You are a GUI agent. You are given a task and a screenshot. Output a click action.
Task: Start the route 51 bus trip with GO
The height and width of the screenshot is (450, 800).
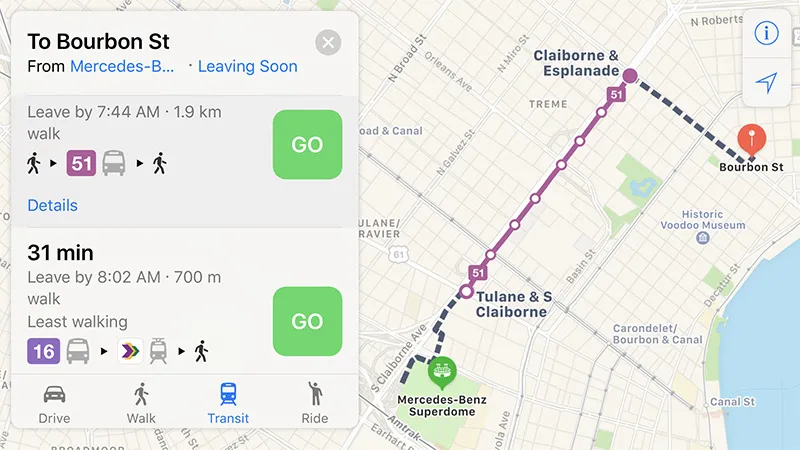point(307,144)
